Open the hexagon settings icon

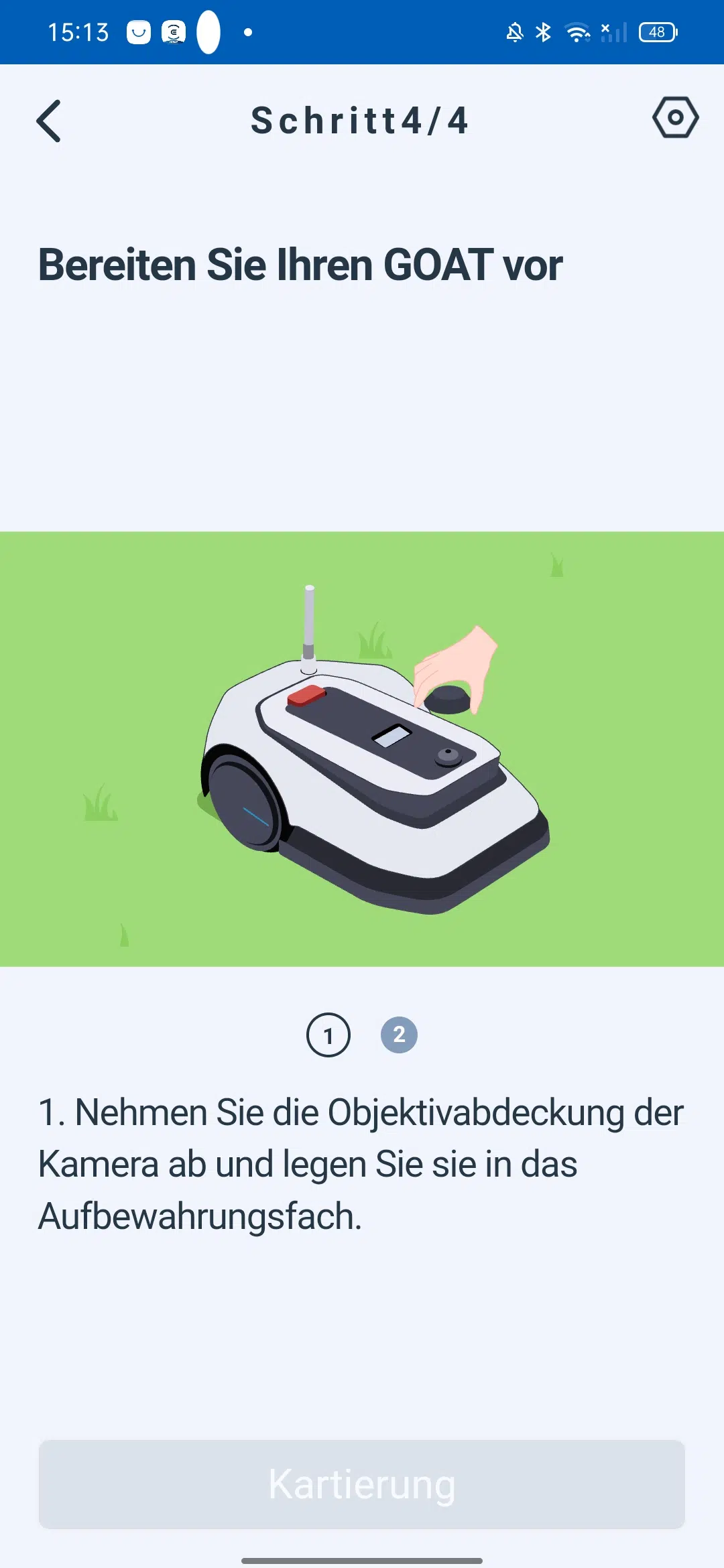coord(675,118)
